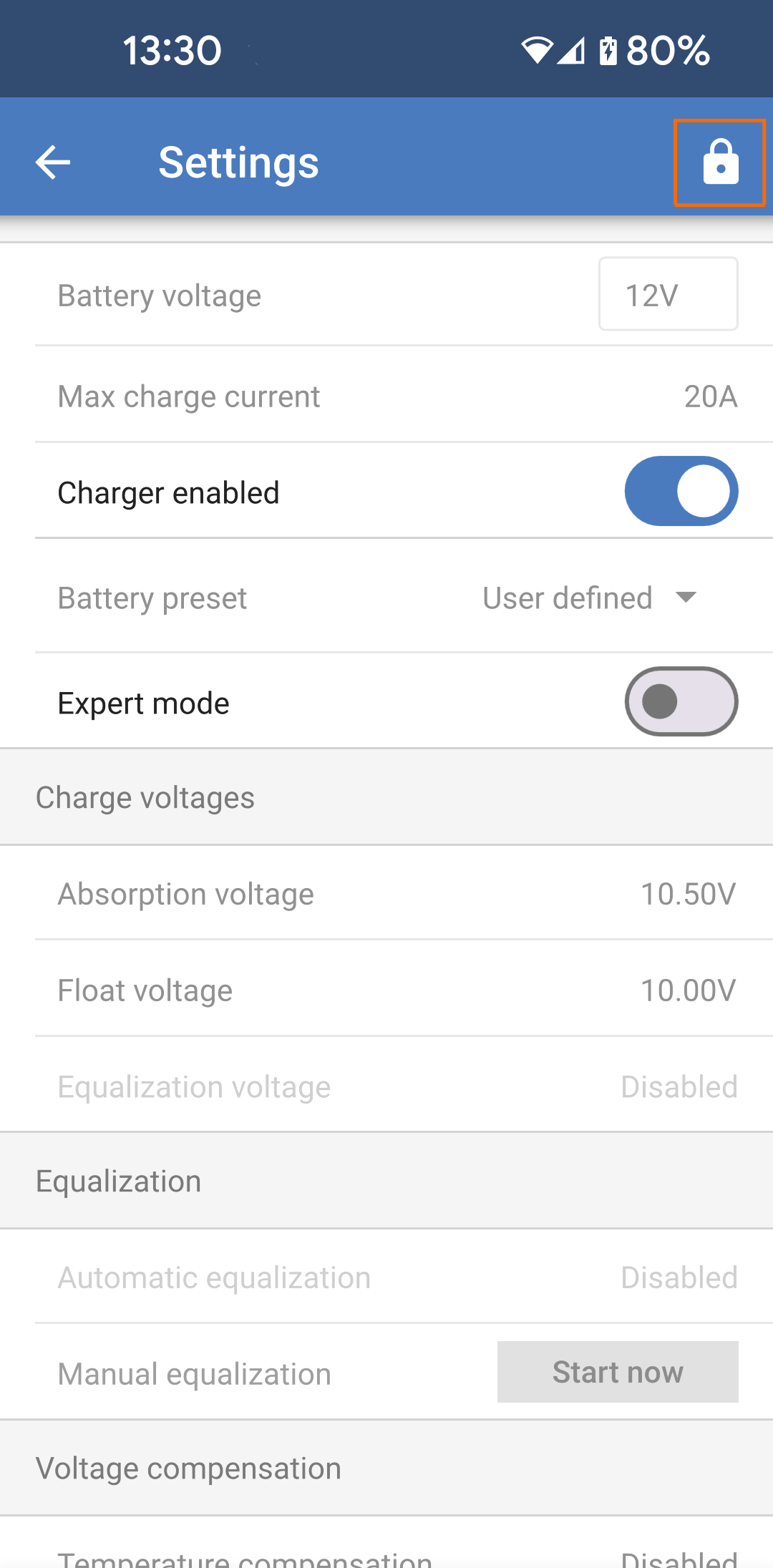
Task: Open the Max charge current setting
Action: pos(386,396)
